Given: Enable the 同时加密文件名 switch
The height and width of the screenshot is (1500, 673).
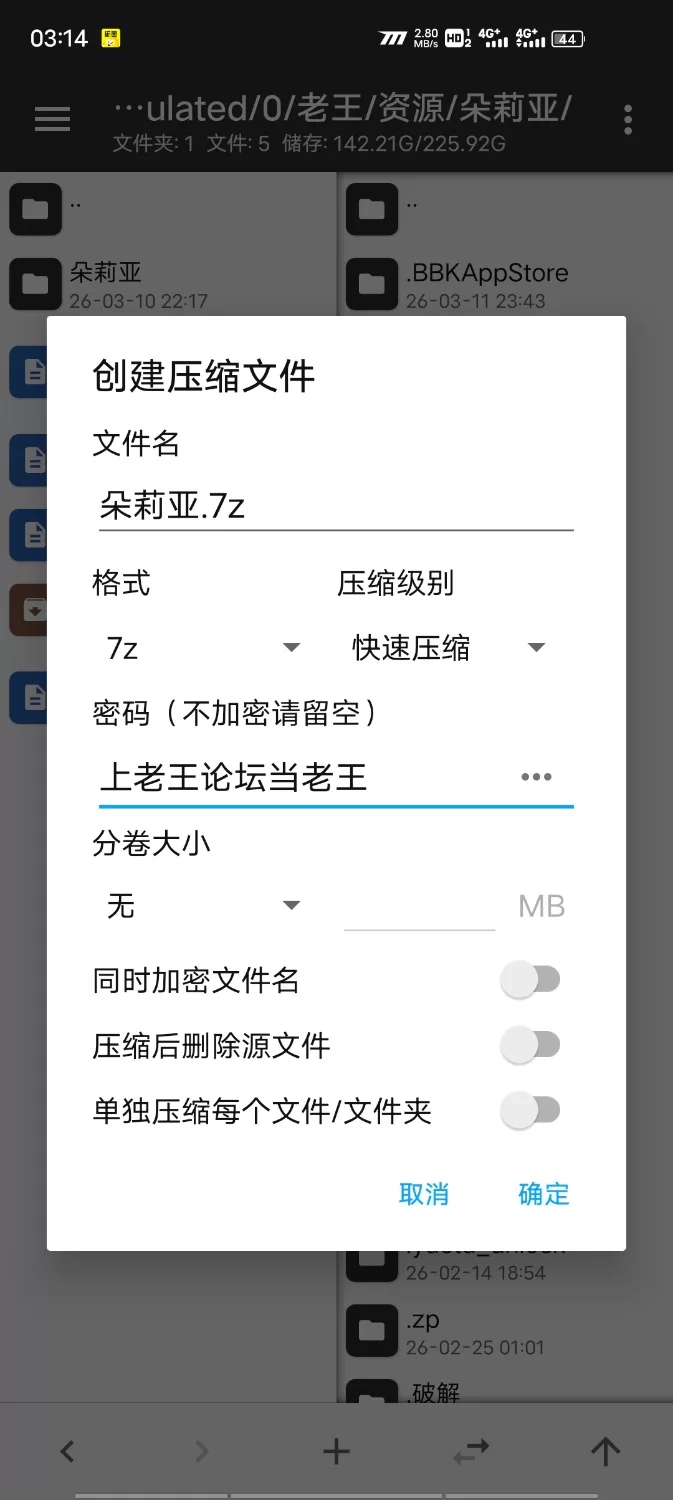Looking at the screenshot, I should point(531,980).
